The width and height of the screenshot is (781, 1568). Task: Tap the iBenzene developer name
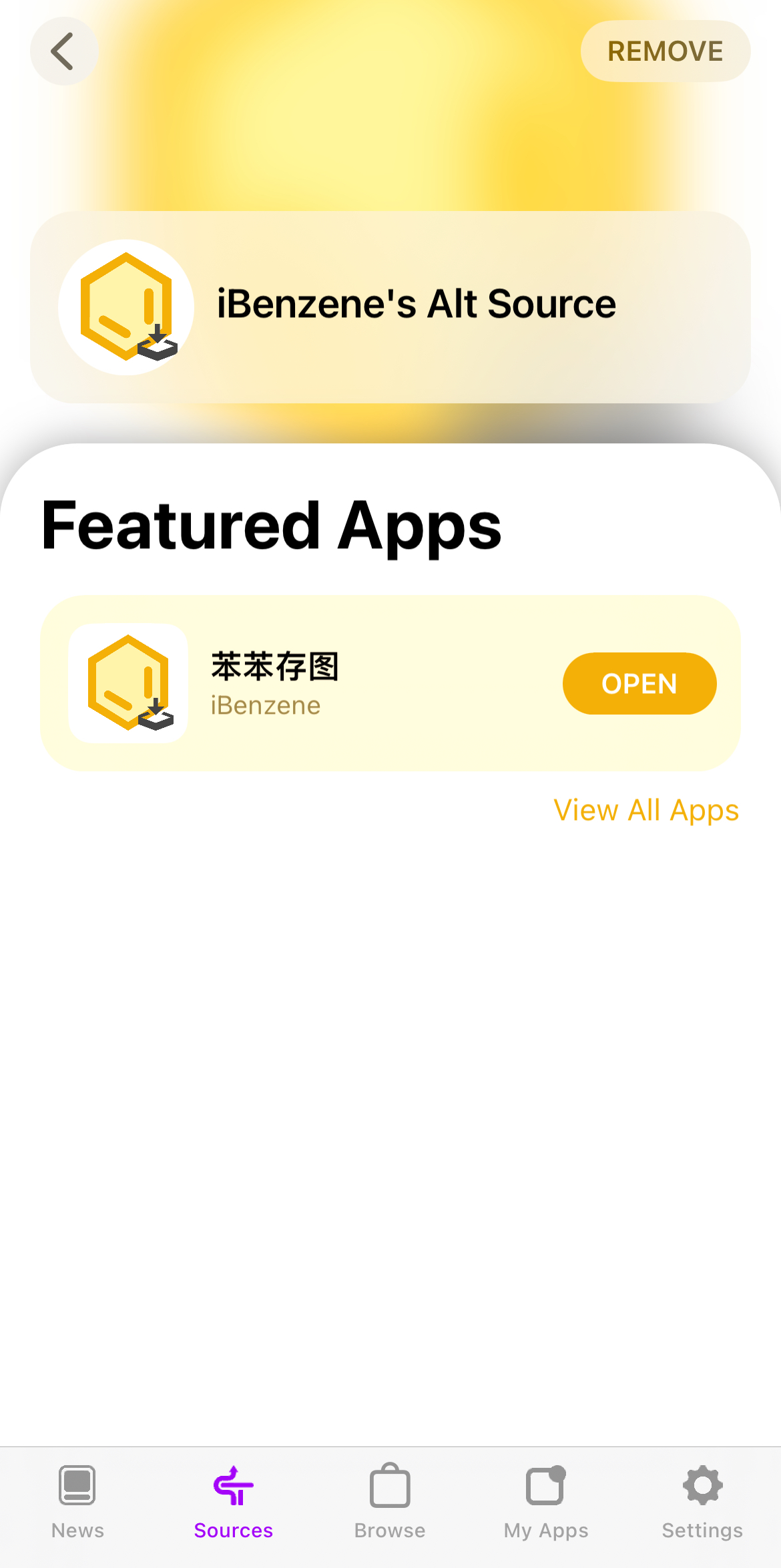tap(264, 705)
